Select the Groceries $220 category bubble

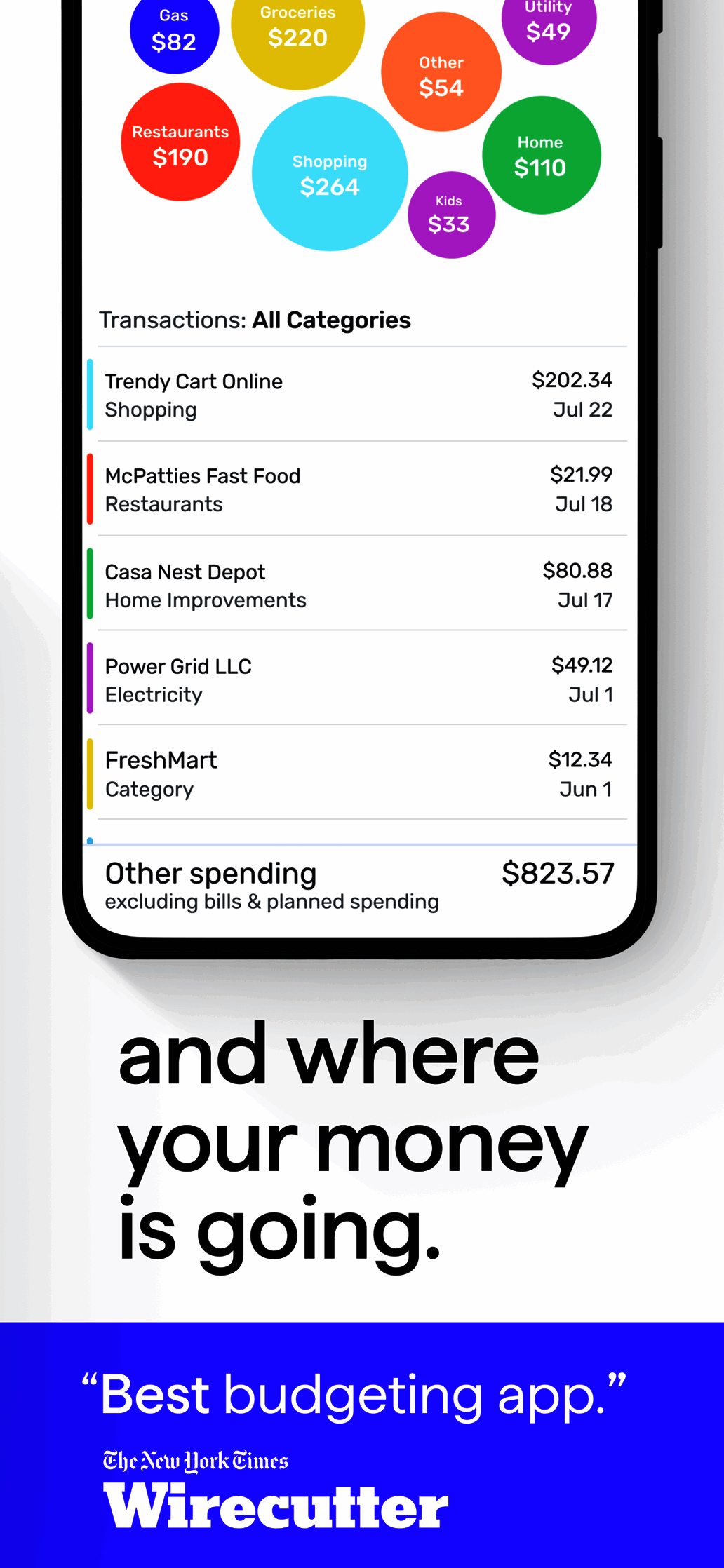point(297,28)
